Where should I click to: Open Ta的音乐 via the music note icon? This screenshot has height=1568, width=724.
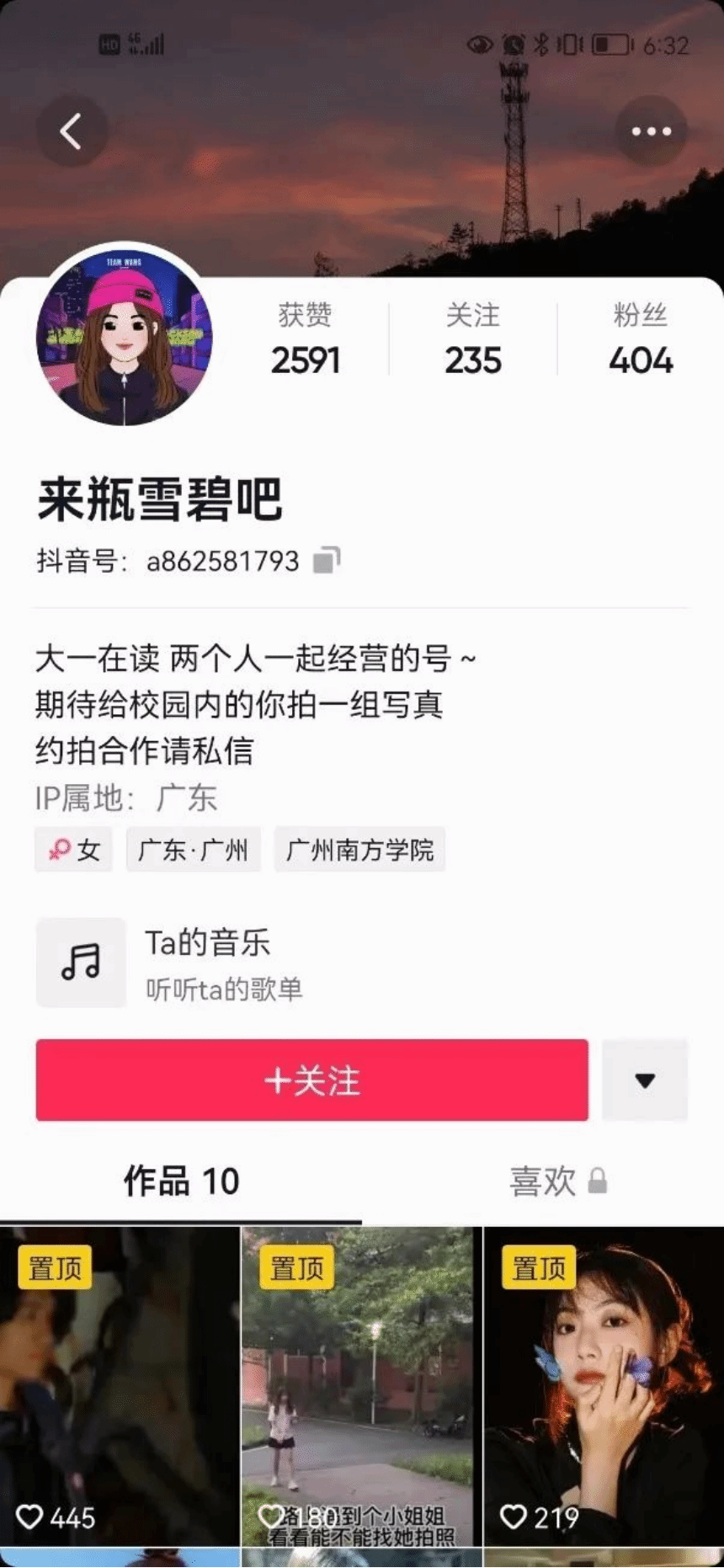coord(80,963)
